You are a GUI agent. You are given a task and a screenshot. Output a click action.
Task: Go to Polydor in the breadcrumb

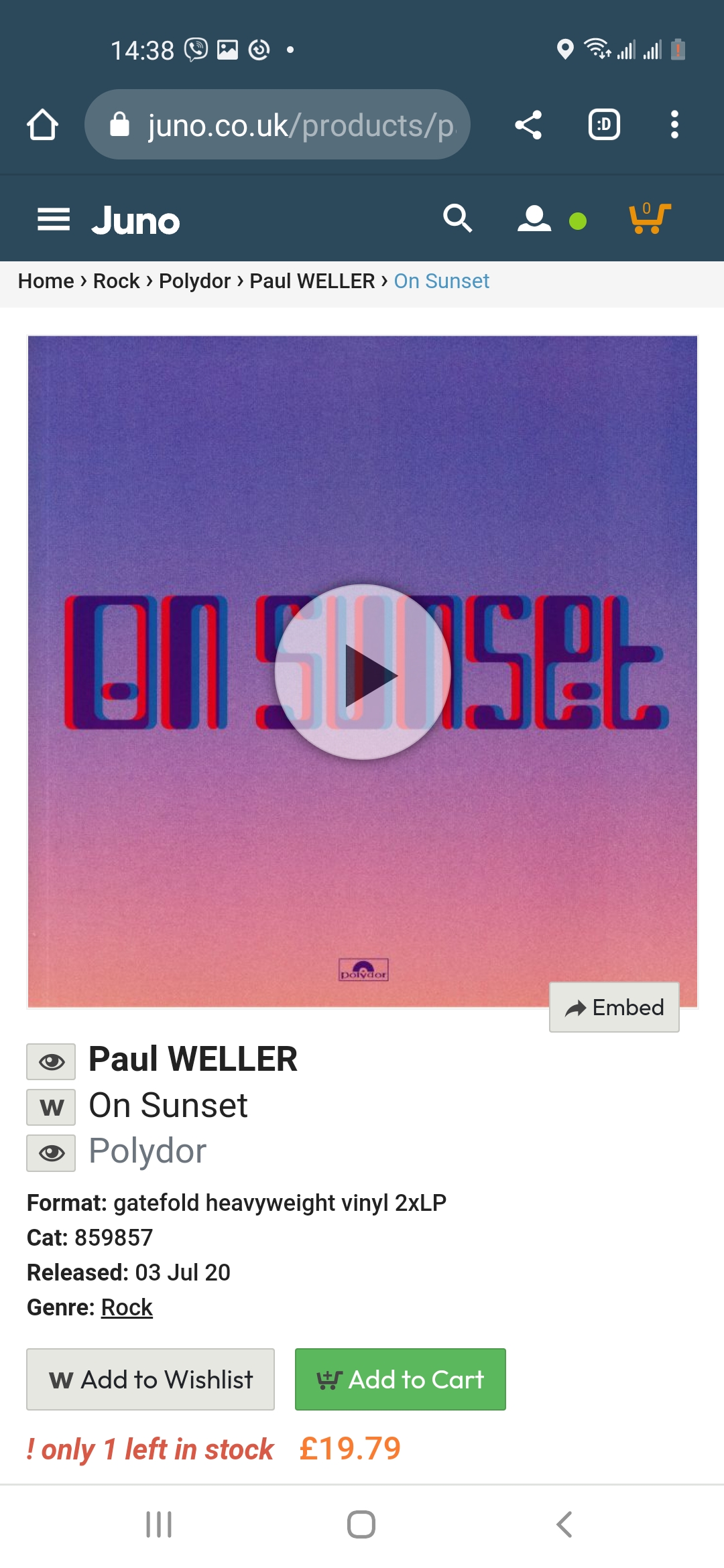click(x=194, y=281)
